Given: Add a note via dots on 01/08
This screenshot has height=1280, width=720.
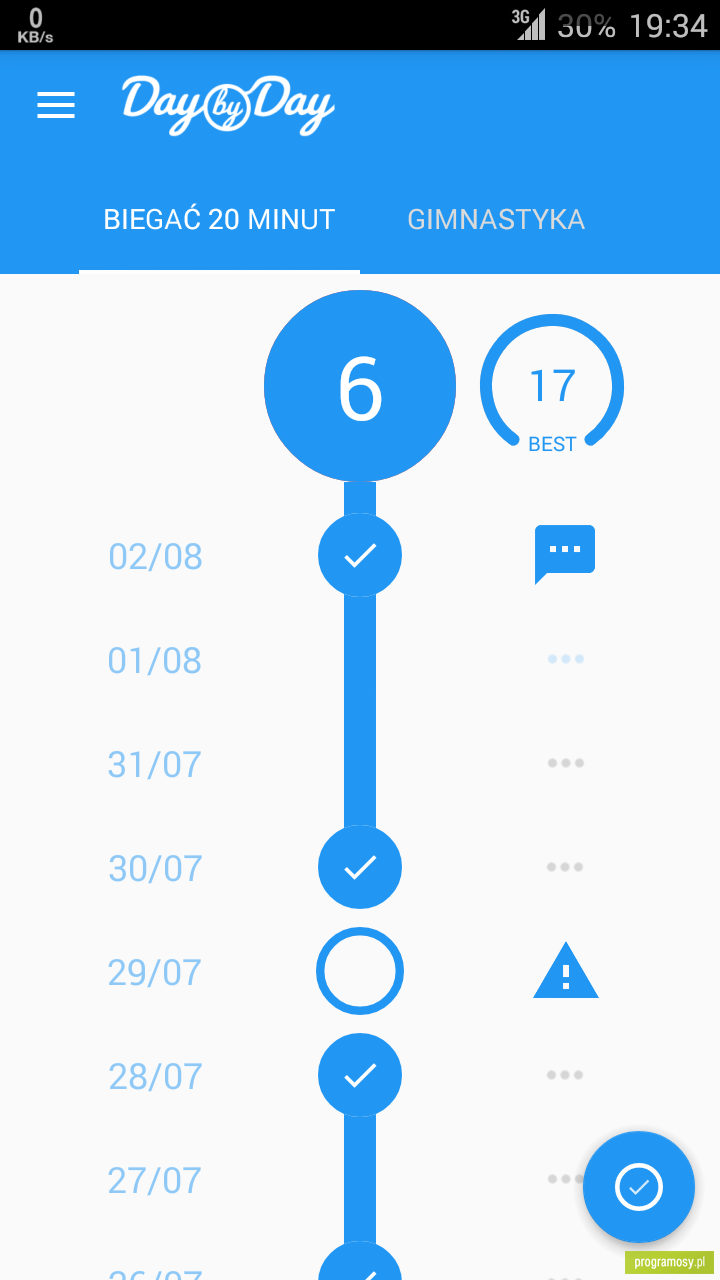Looking at the screenshot, I should [565, 659].
